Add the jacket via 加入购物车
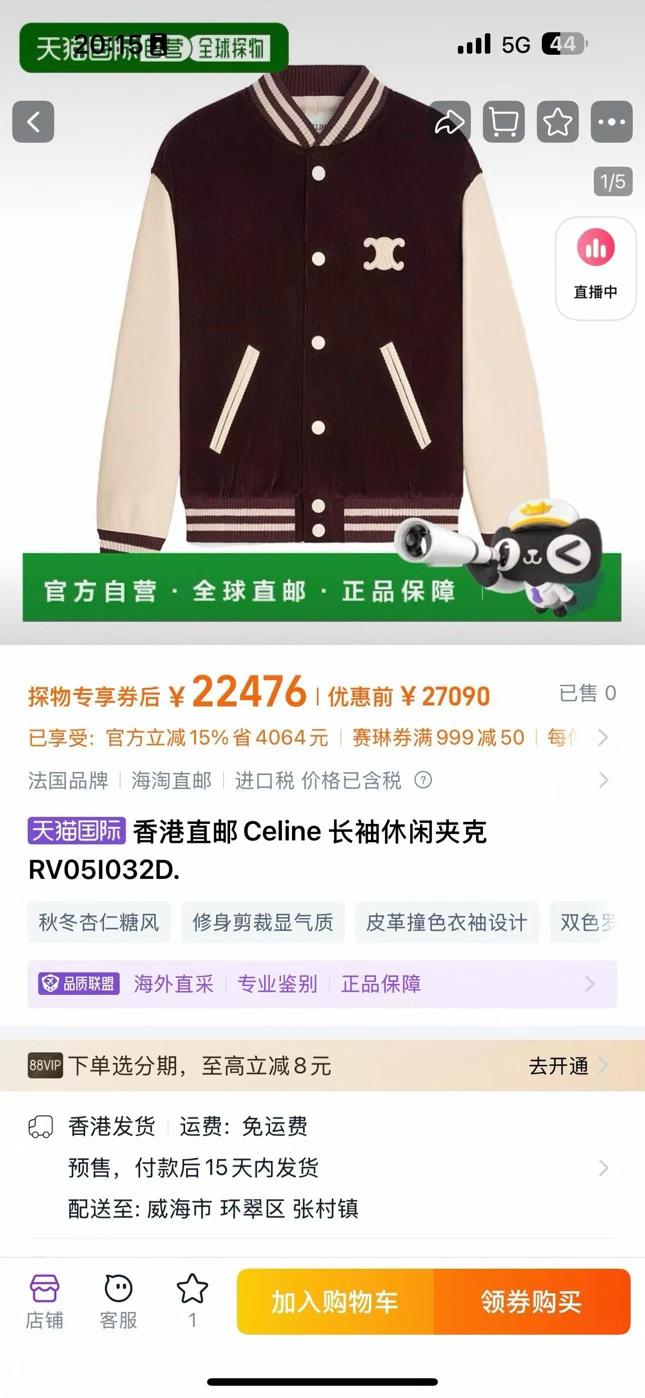This screenshot has width=645, height=1398. [x=335, y=1302]
